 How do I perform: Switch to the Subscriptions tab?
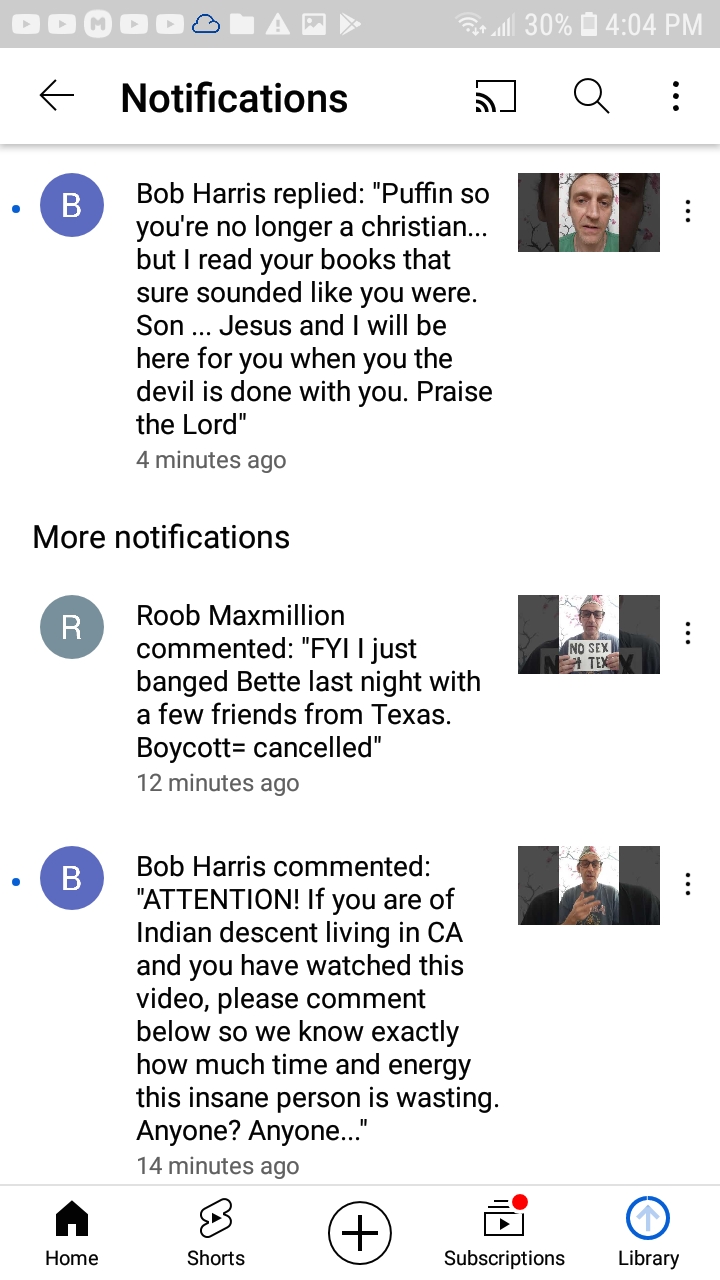tap(504, 1234)
